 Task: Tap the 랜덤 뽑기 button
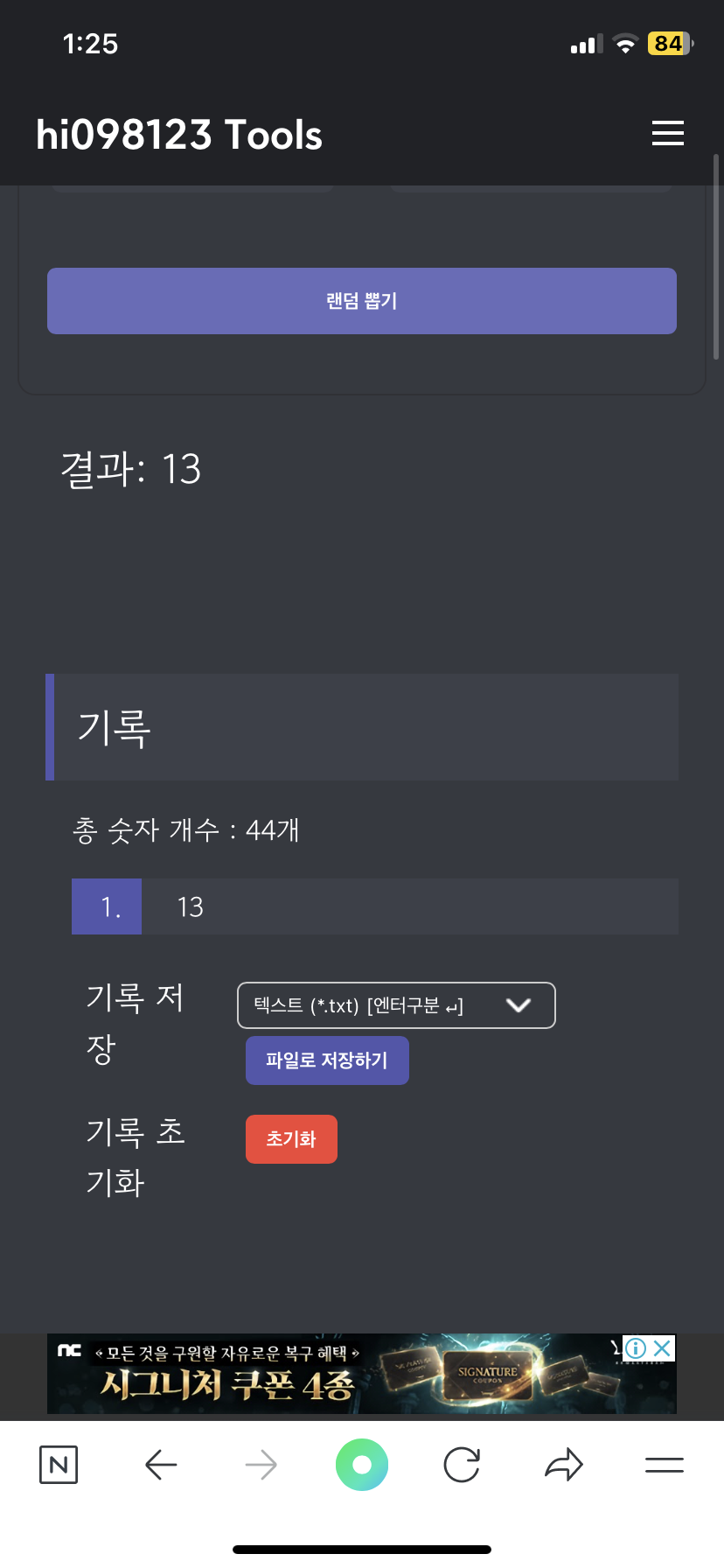pos(362,301)
